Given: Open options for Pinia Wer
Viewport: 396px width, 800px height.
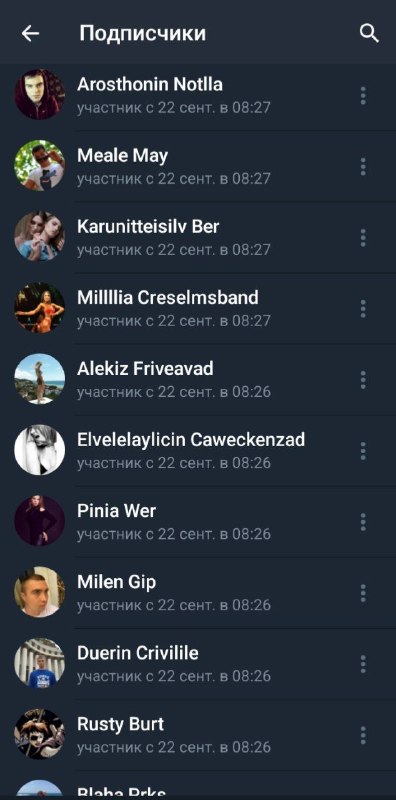Looking at the screenshot, I should (x=363, y=522).
